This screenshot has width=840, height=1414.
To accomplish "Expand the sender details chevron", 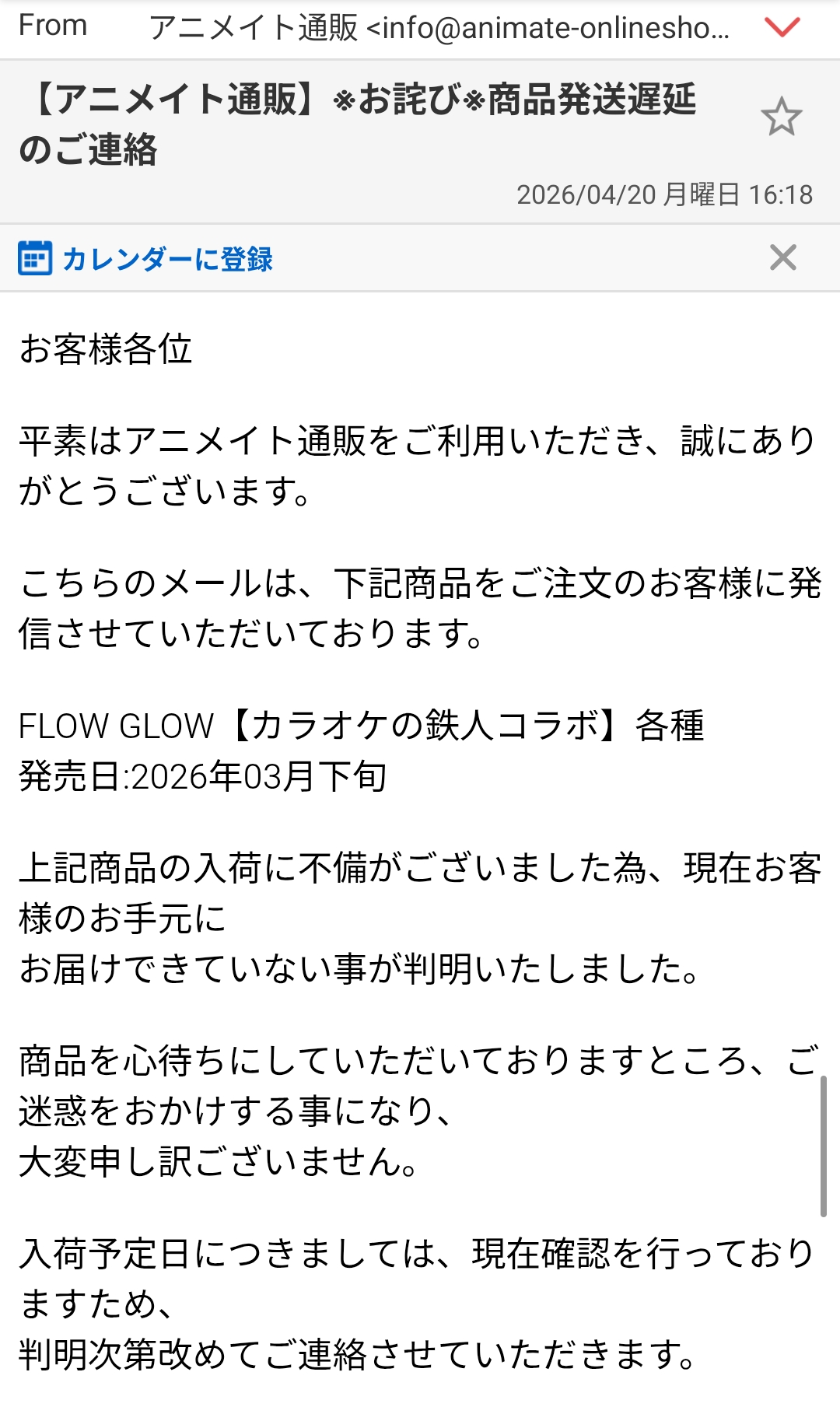I will pos(782,27).
